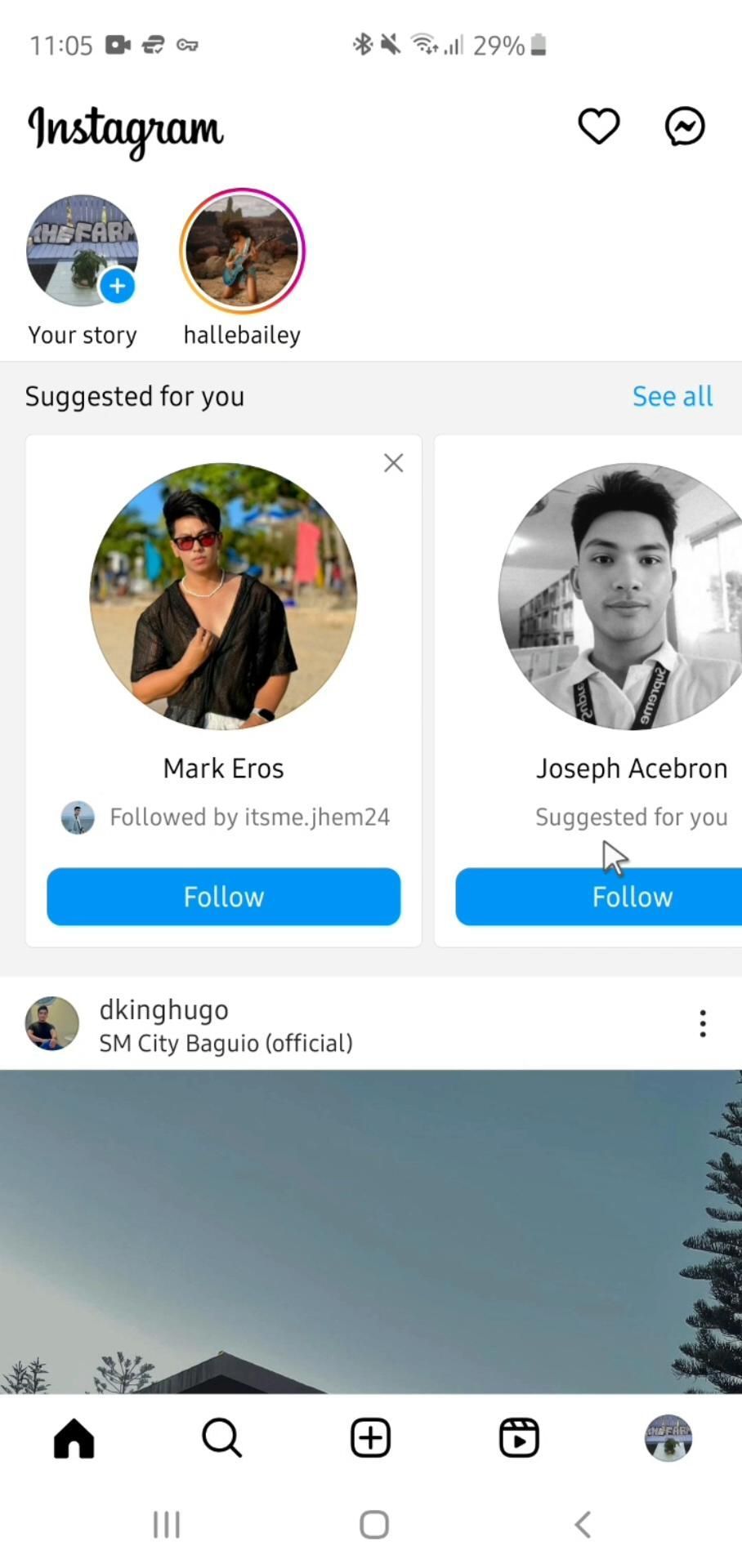Tap the system back button
The height and width of the screenshot is (1568, 742).
[583, 1524]
